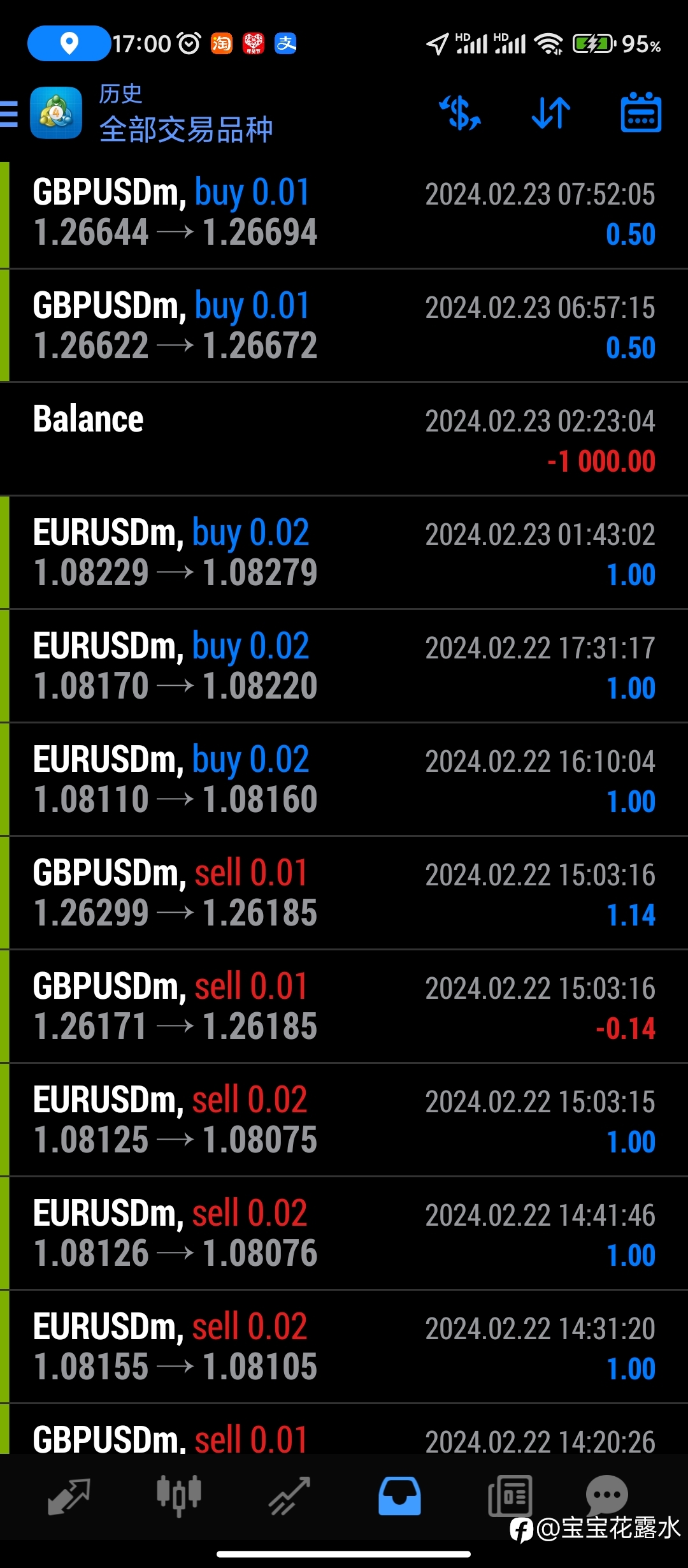Expand EURUSDm sell trade at 14:31:20
Screen dimensions: 688x1568
point(344,1347)
